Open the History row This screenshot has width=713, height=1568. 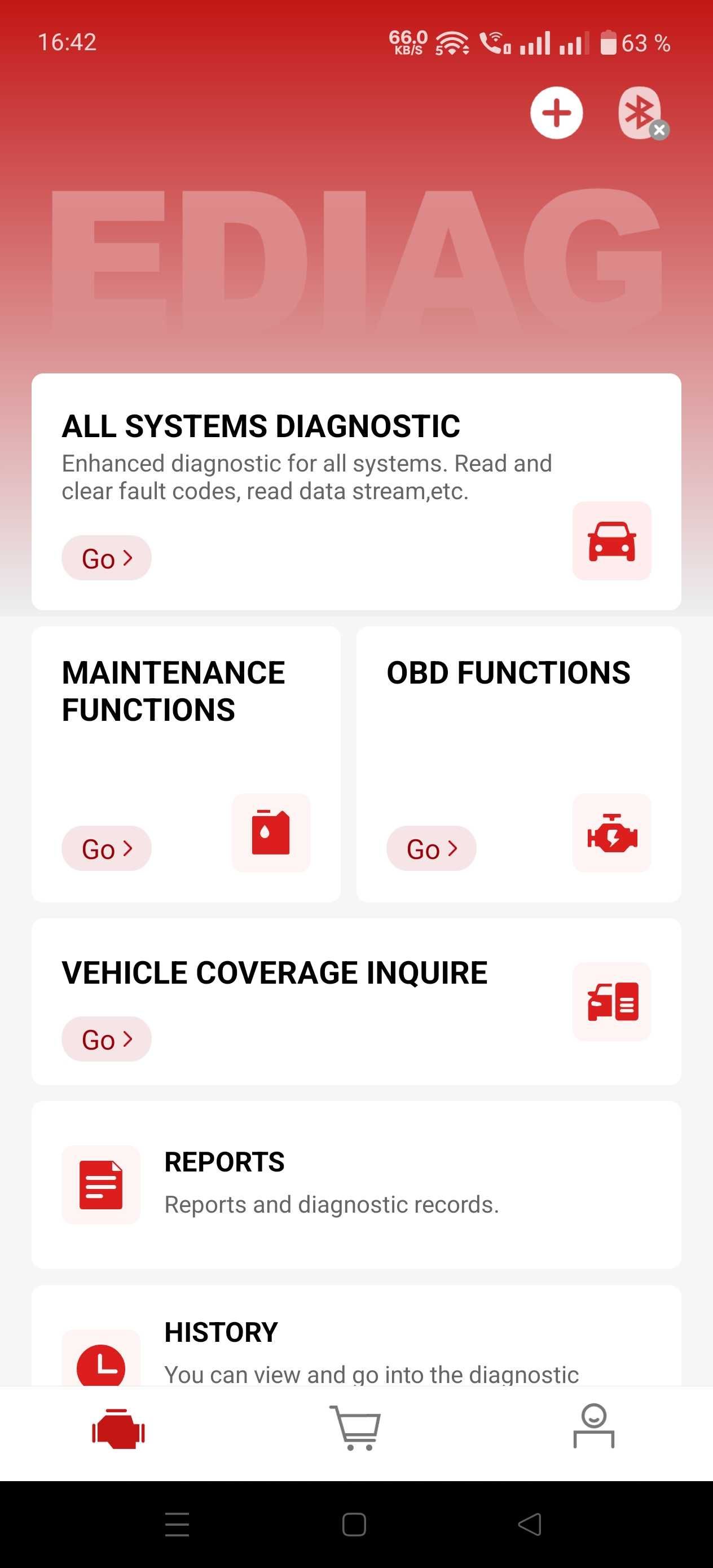(x=356, y=1336)
